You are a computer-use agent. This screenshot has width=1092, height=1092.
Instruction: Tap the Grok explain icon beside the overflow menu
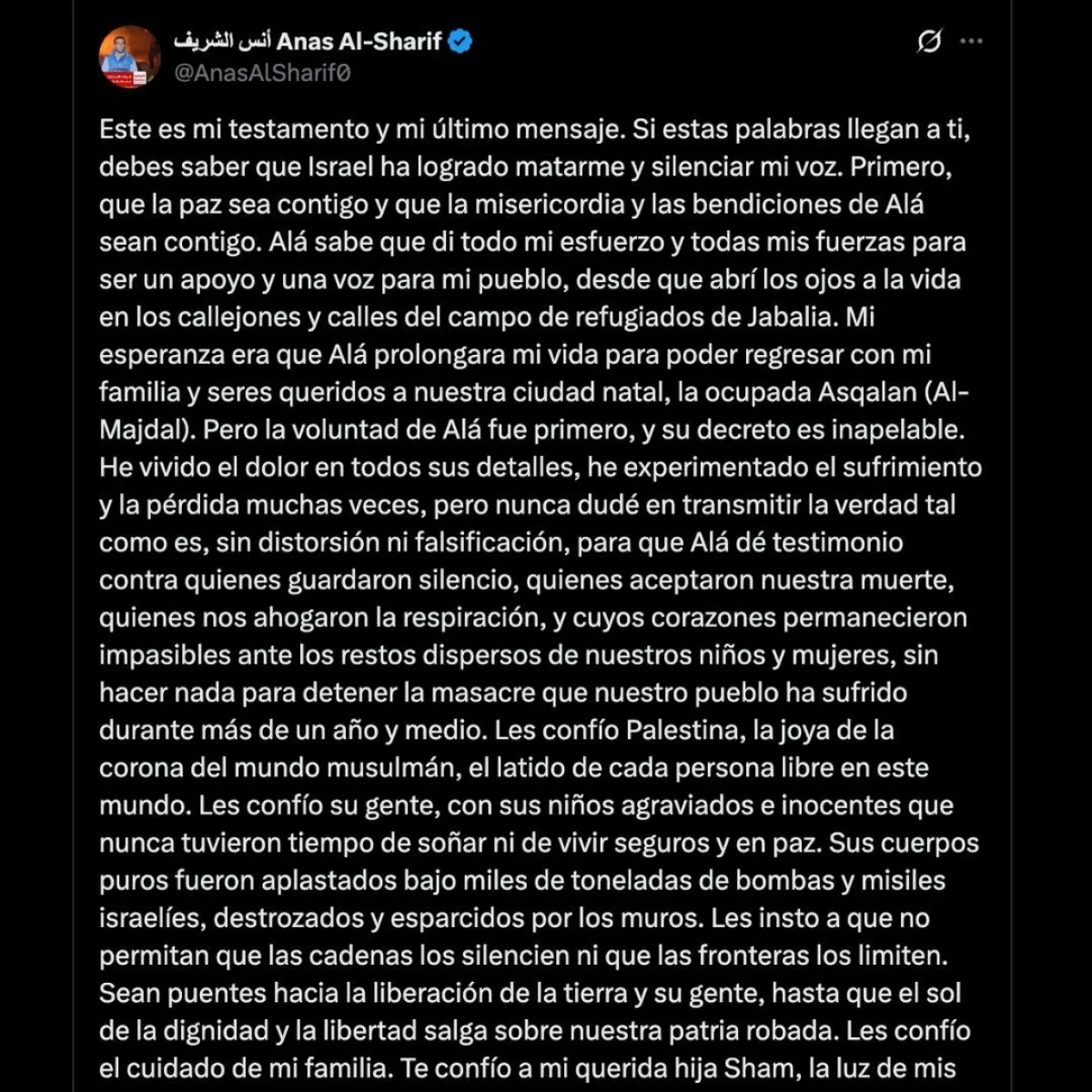[929, 42]
